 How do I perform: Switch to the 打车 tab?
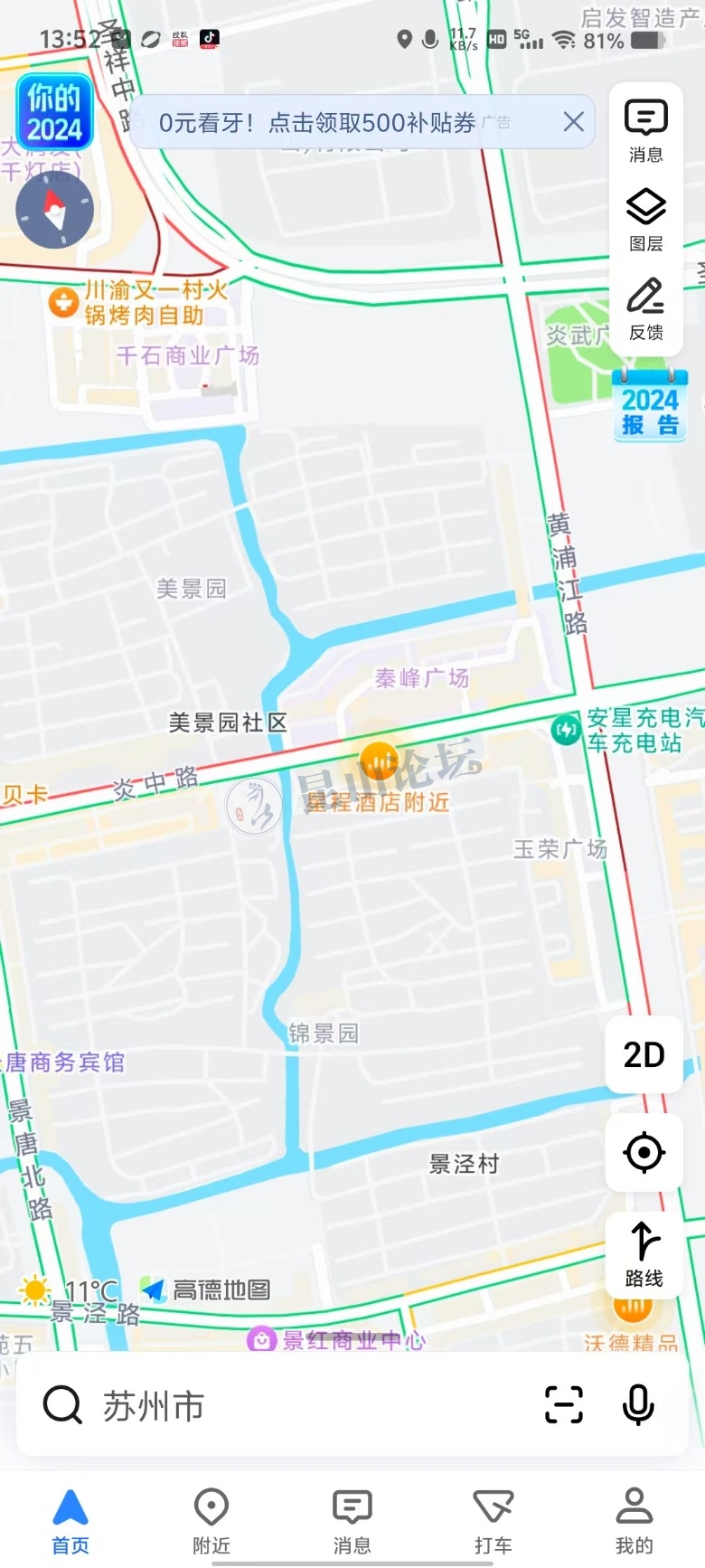(x=493, y=1520)
